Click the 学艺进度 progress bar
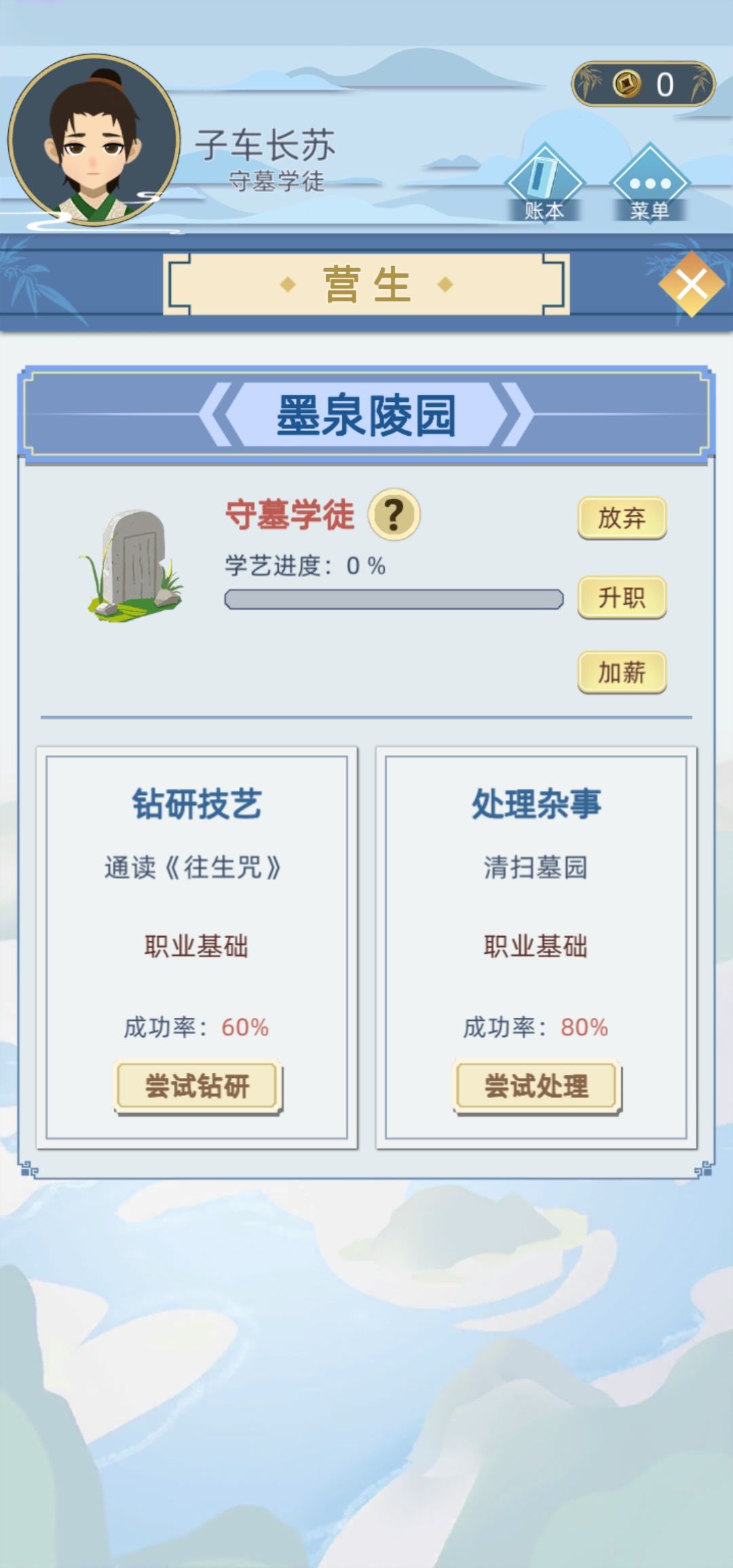This screenshot has height=1568, width=733. pos(392,597)
